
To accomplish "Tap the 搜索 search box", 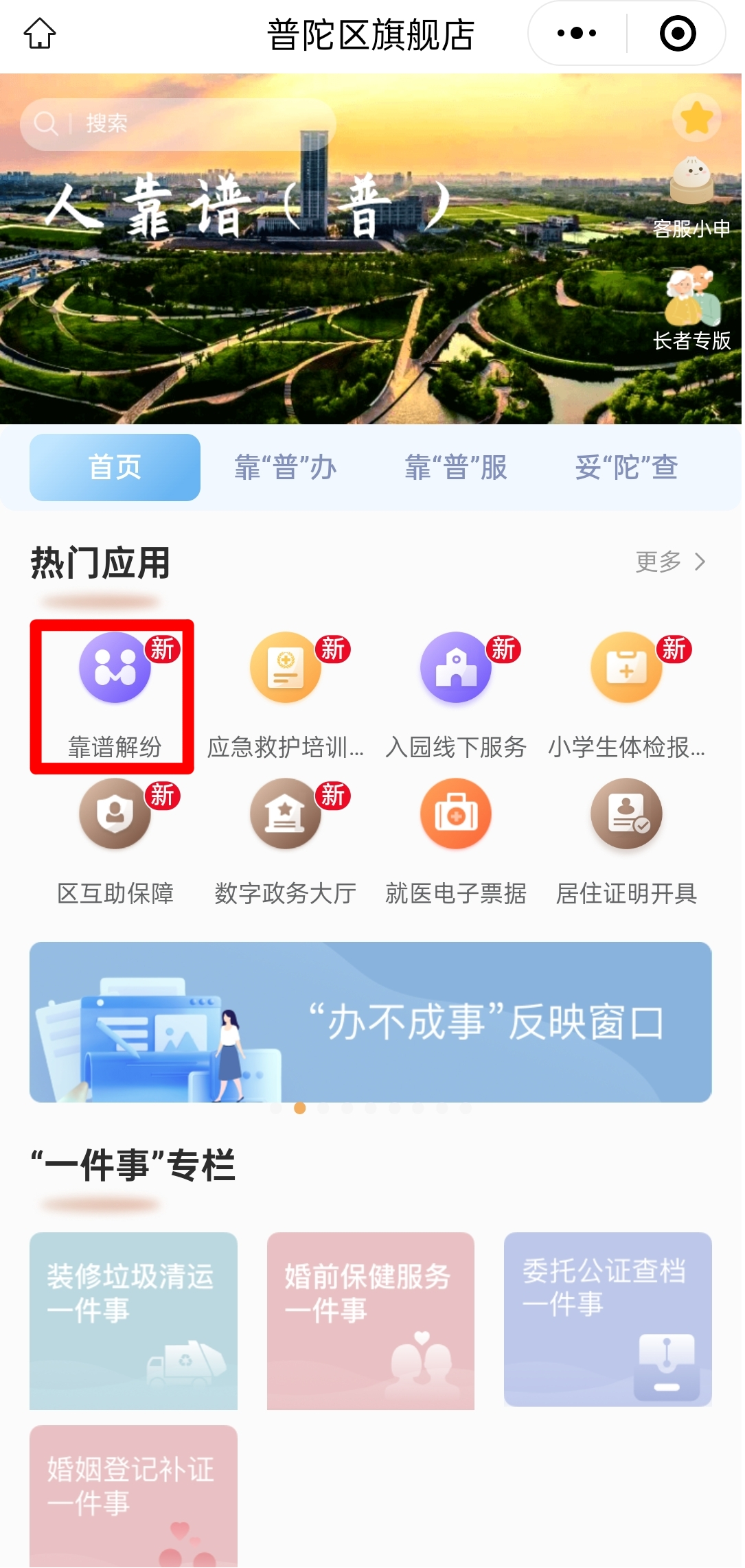I will click(177, 124).
